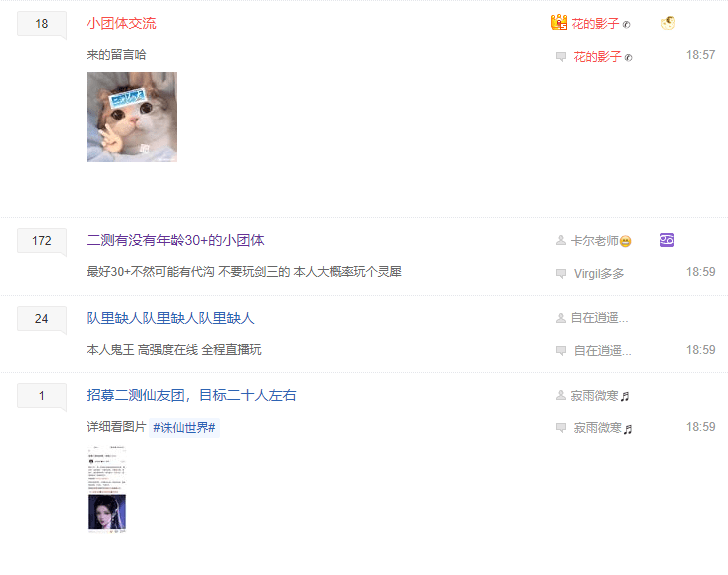
Task: View the cat image thumbnail
Action: tap(132, 117)
